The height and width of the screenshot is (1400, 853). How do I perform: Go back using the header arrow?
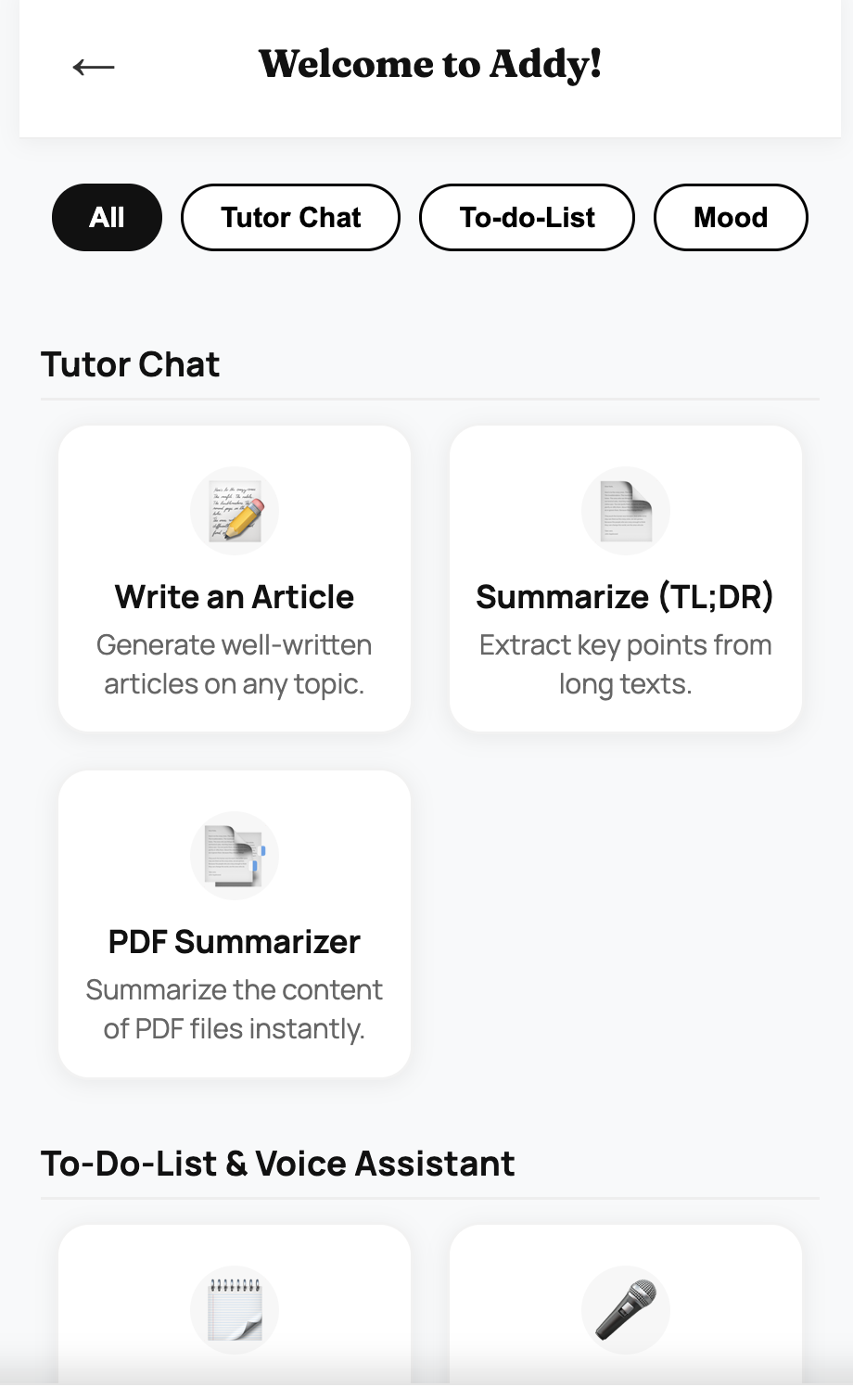click(x=94, y=67)
